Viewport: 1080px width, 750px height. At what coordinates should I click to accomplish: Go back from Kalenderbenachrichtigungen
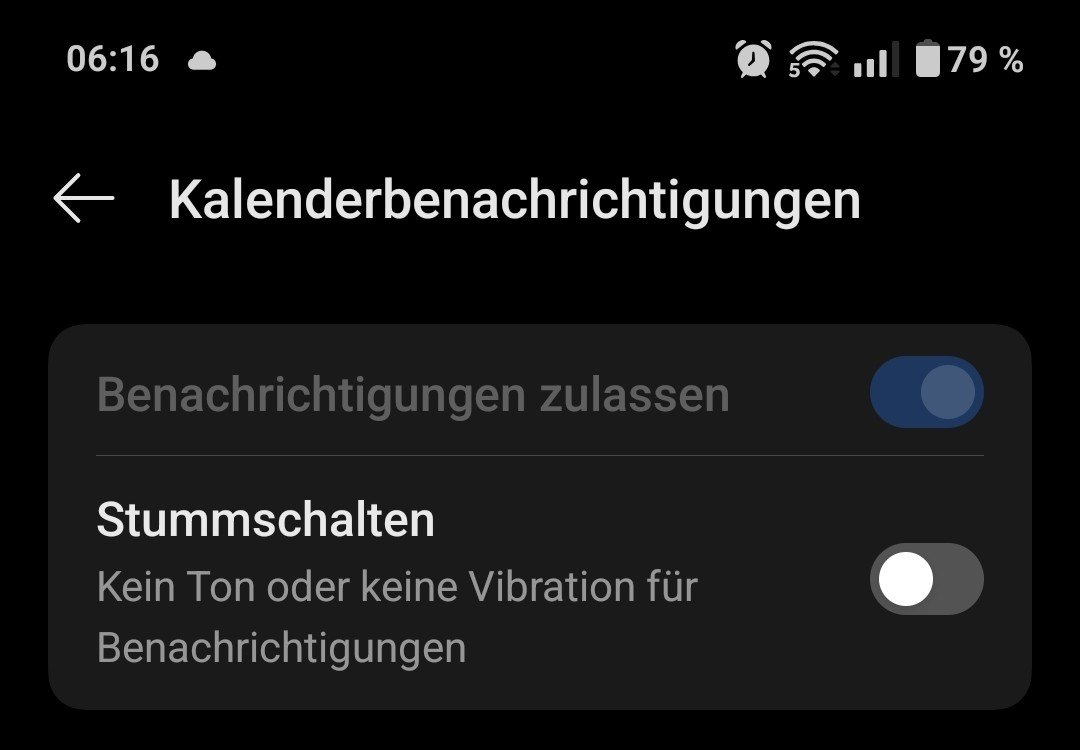(x=84, y=199)
